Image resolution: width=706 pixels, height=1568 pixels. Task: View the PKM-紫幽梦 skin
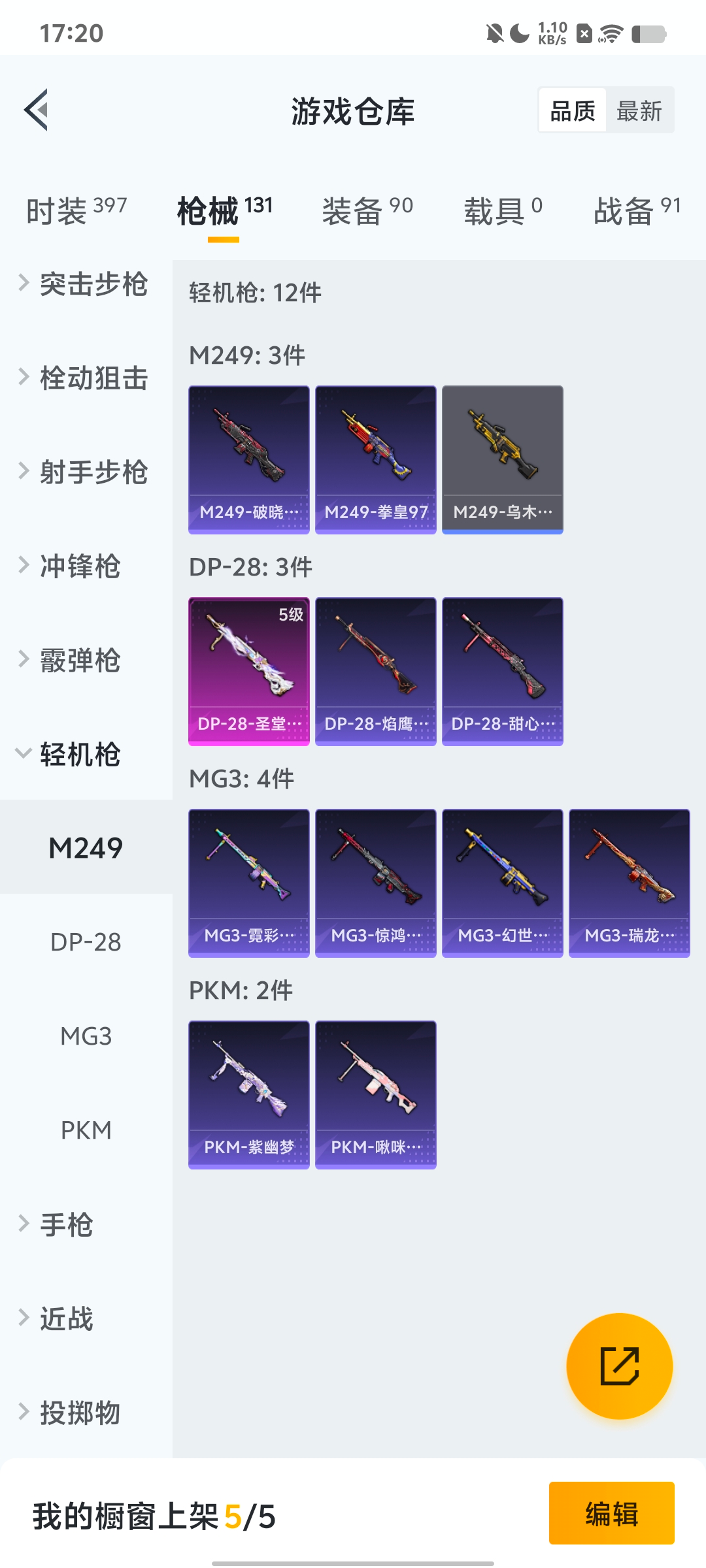pos(249,1094)
